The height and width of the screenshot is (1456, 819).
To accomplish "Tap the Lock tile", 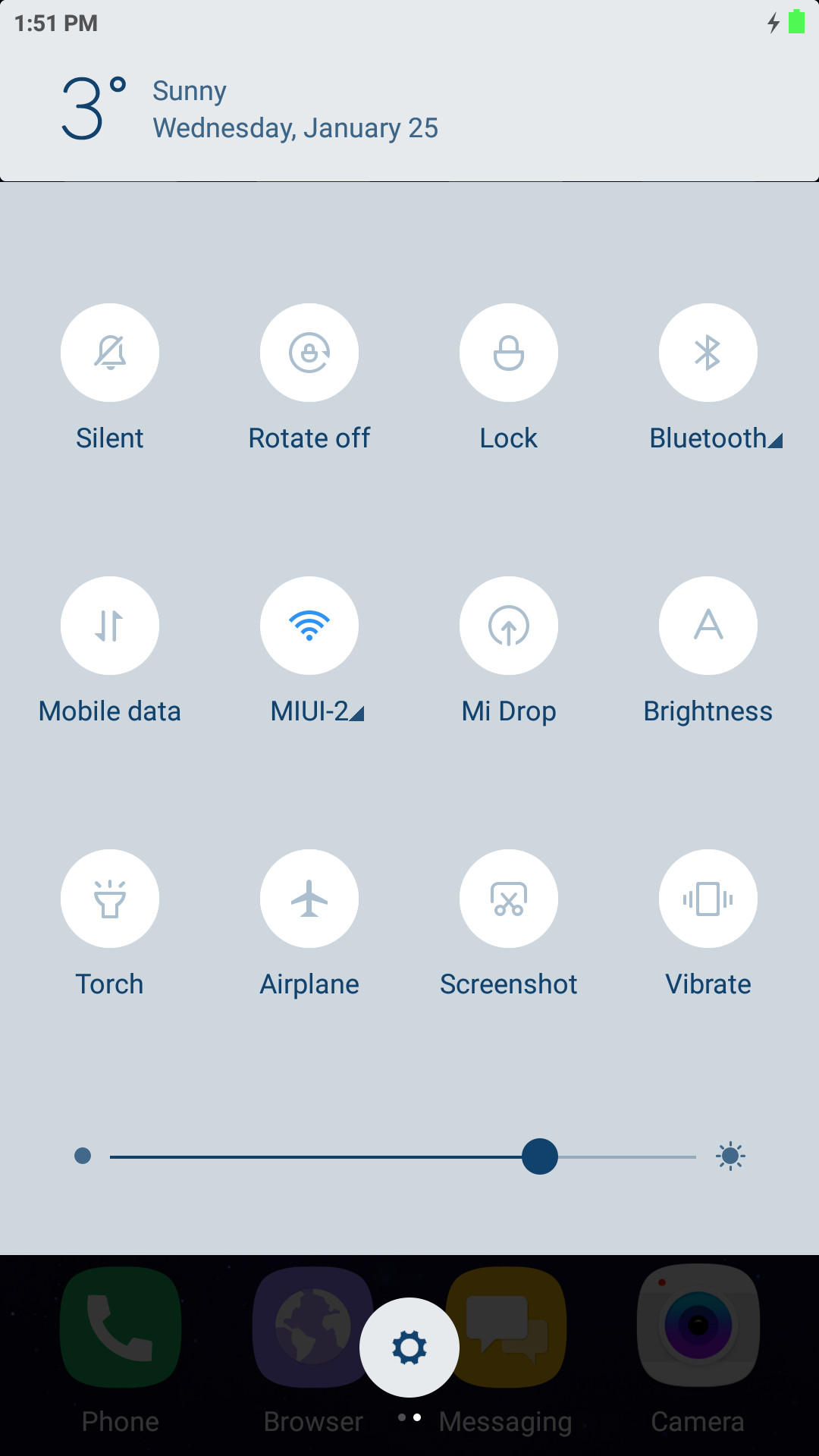I will point(509,353).
